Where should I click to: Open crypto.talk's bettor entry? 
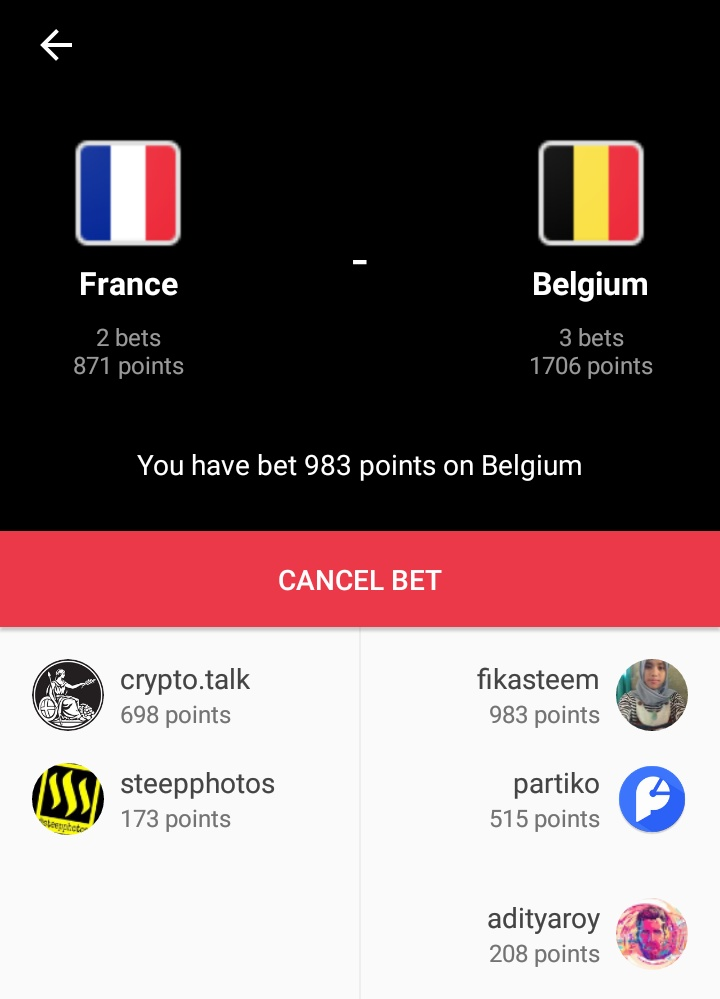(x=180, y=696)
